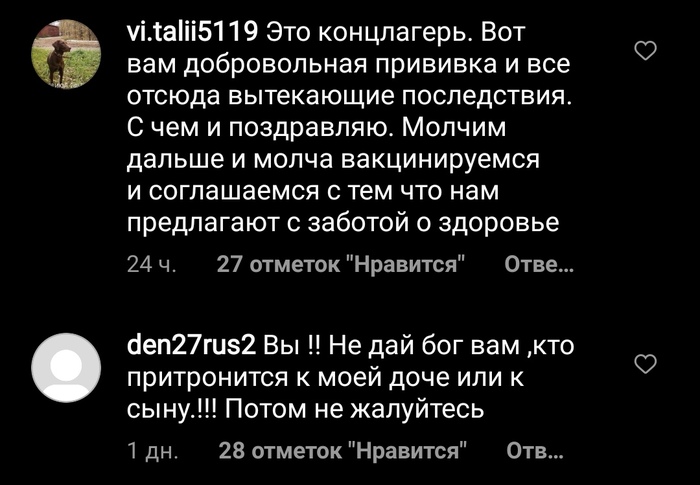Image resolution: width=700 pixels, height=485 pixels.
Task: Reply to vi.talii5119's comment
Action: pyautogui.click(x=539, y=266)
